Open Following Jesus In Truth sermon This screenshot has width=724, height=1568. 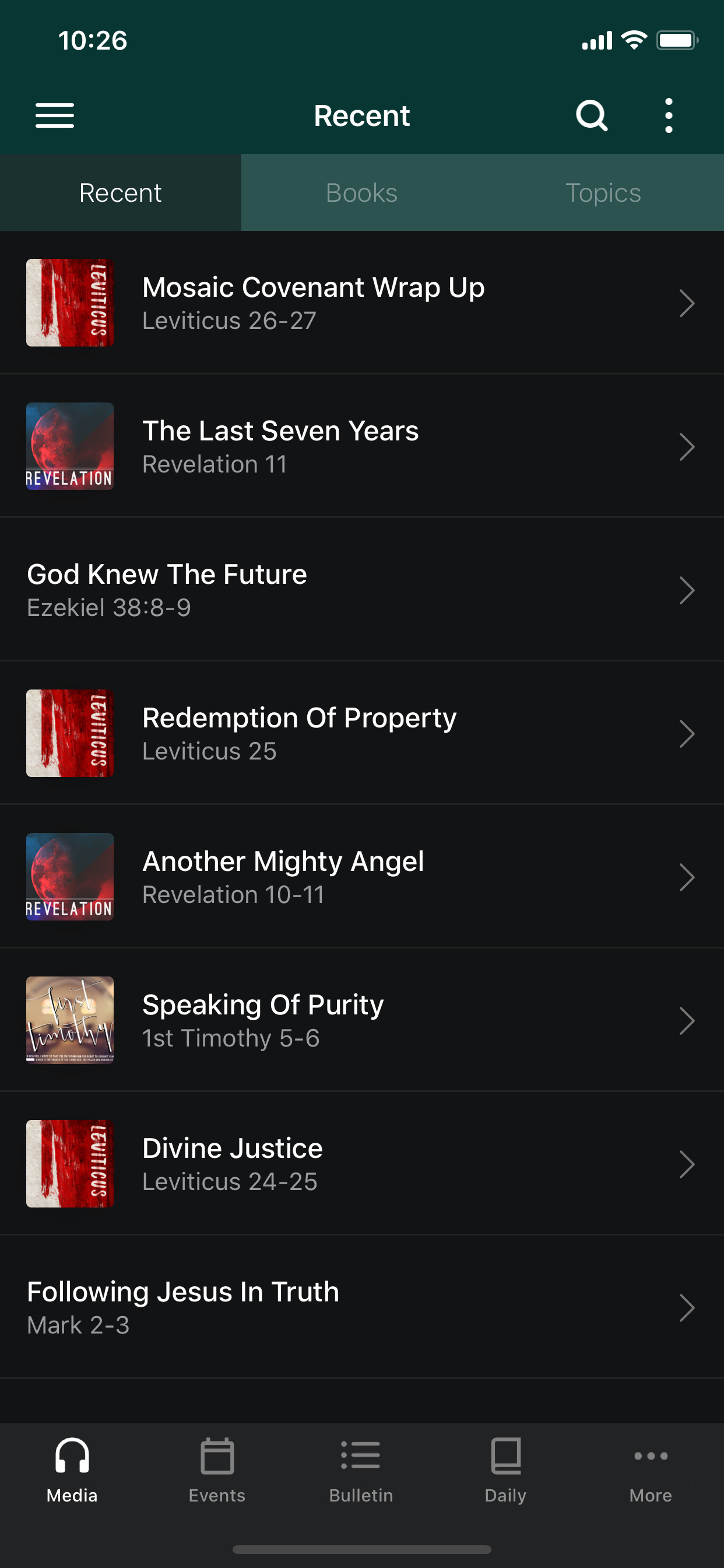click(361, 1307)
